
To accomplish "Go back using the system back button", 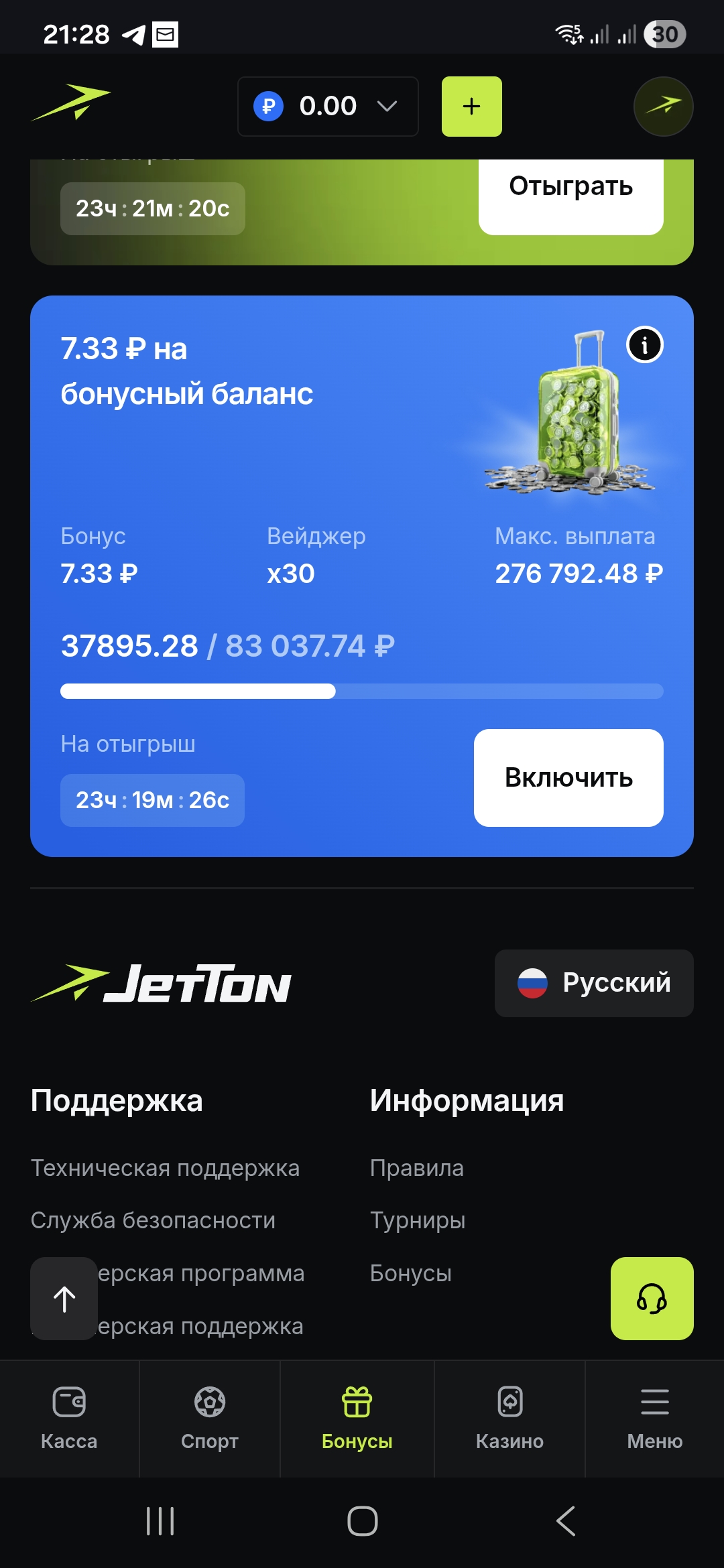I will (x=566, y=1521).
